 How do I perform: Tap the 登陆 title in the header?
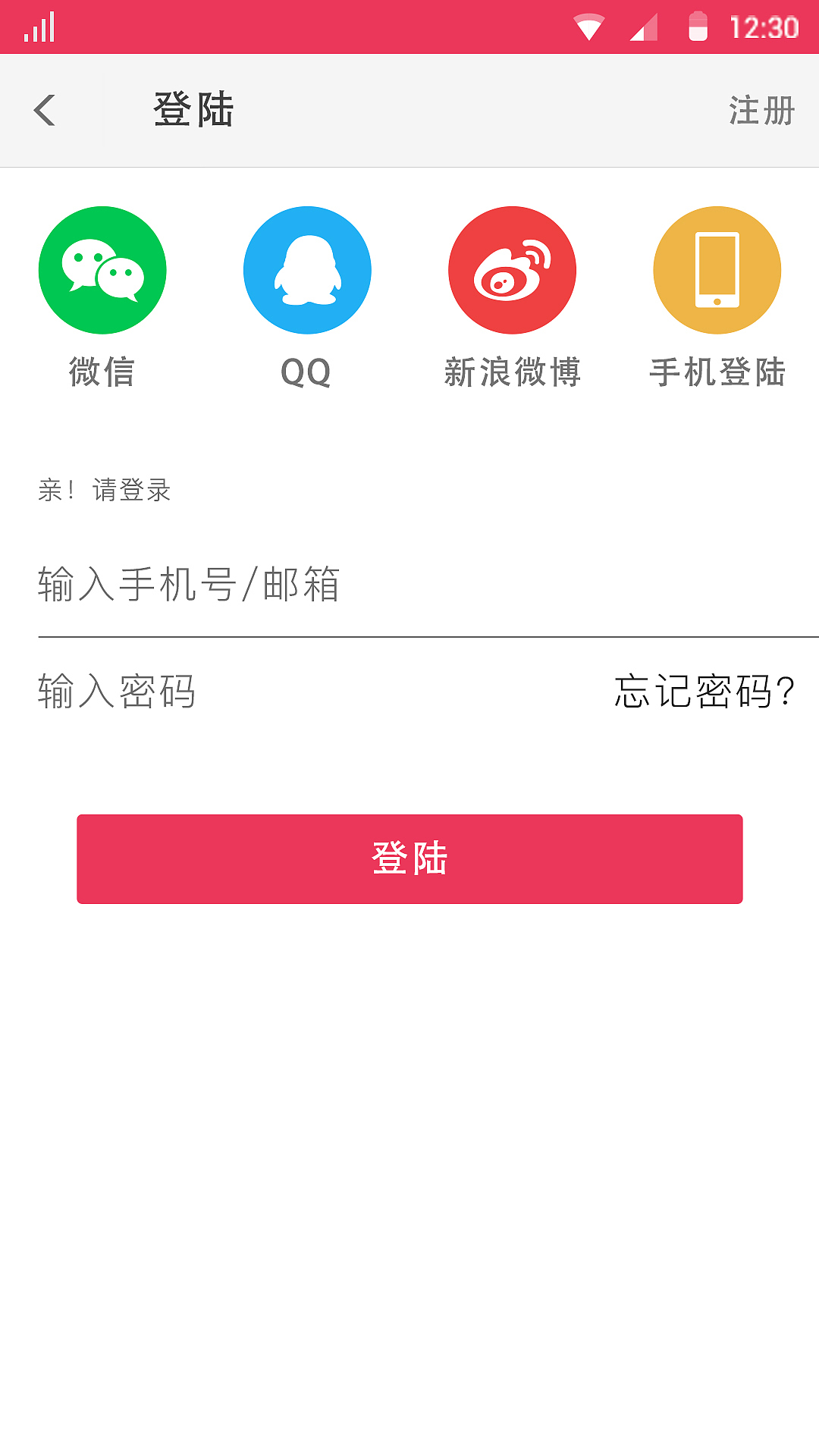pos(192,110)
